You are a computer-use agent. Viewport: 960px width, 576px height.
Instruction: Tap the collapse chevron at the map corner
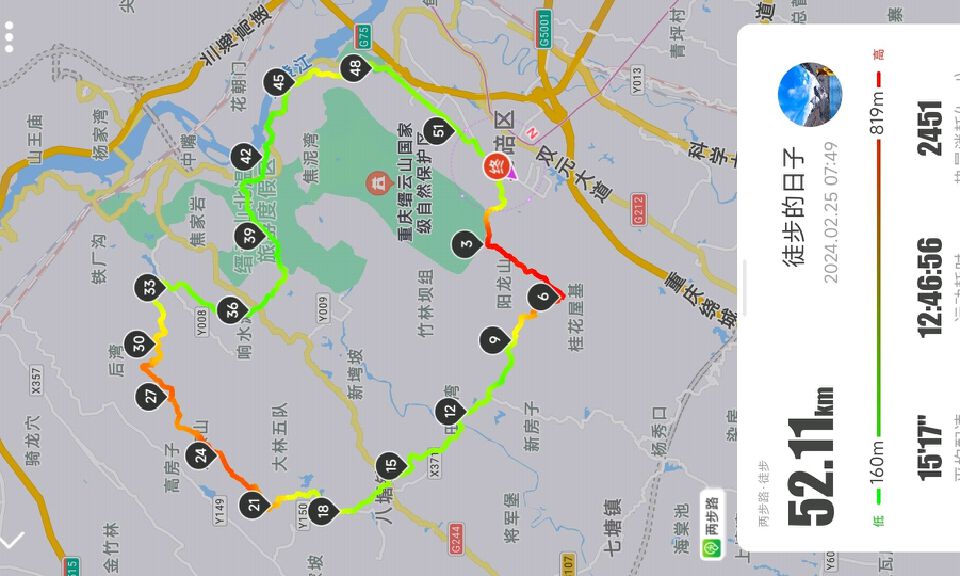click(12, 540)
